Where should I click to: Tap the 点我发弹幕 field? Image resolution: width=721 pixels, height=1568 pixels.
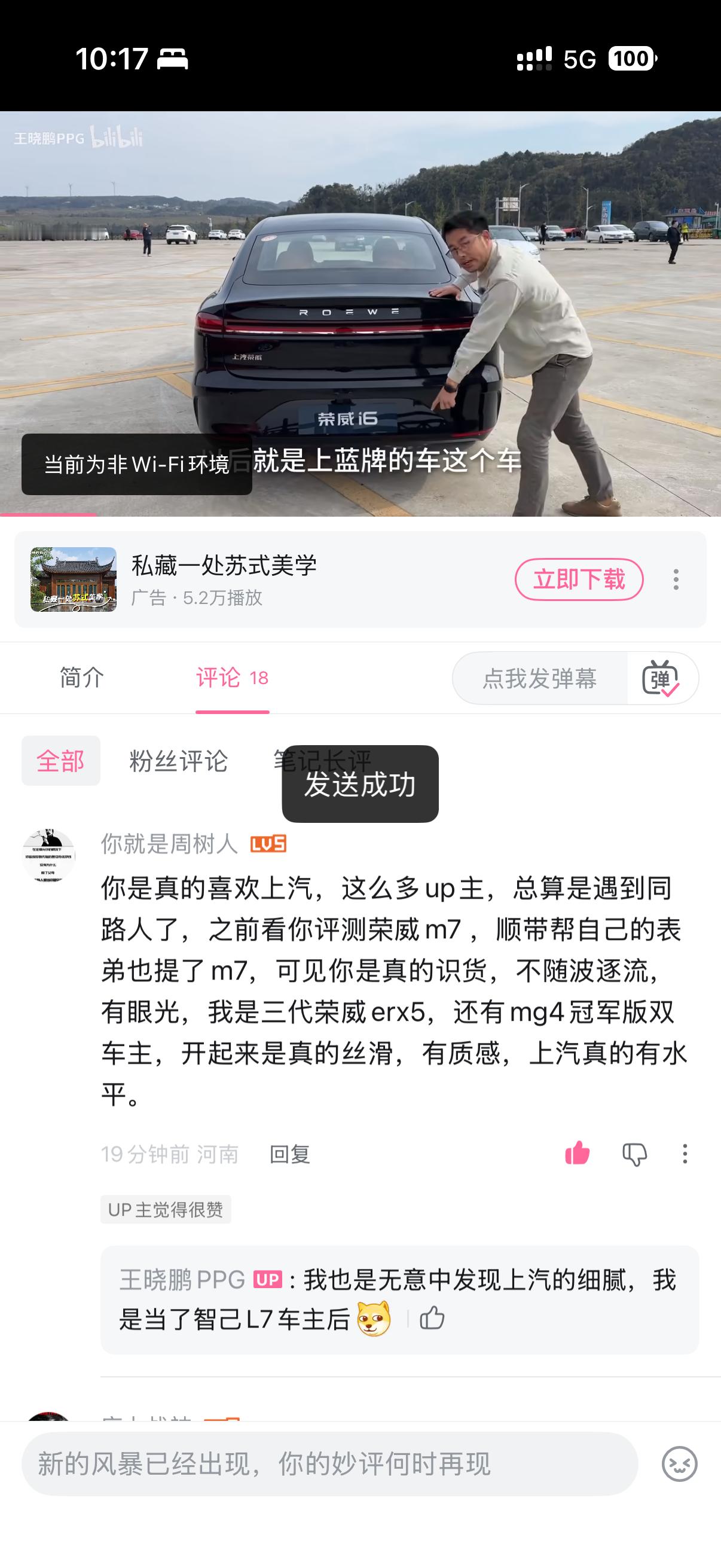pos(539,678)
